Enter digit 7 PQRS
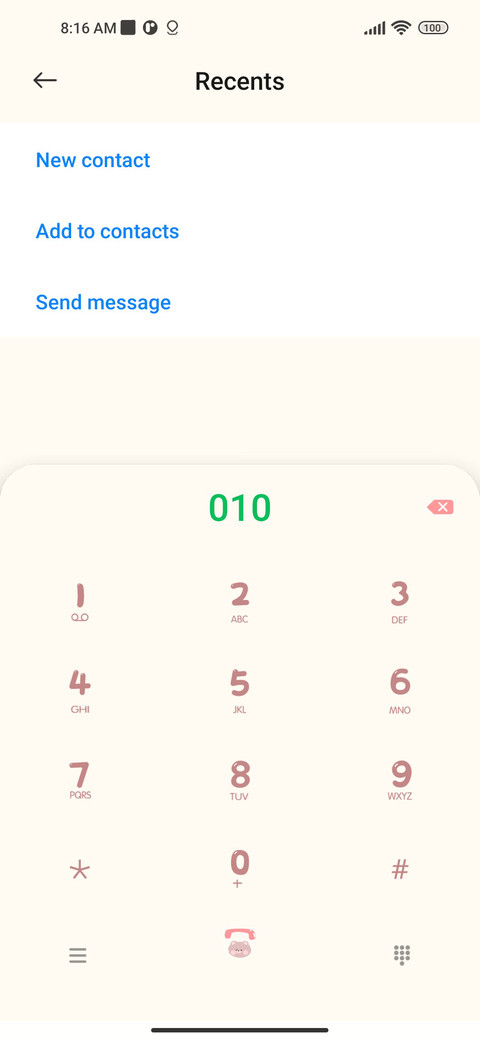 (x=80, y=780)
